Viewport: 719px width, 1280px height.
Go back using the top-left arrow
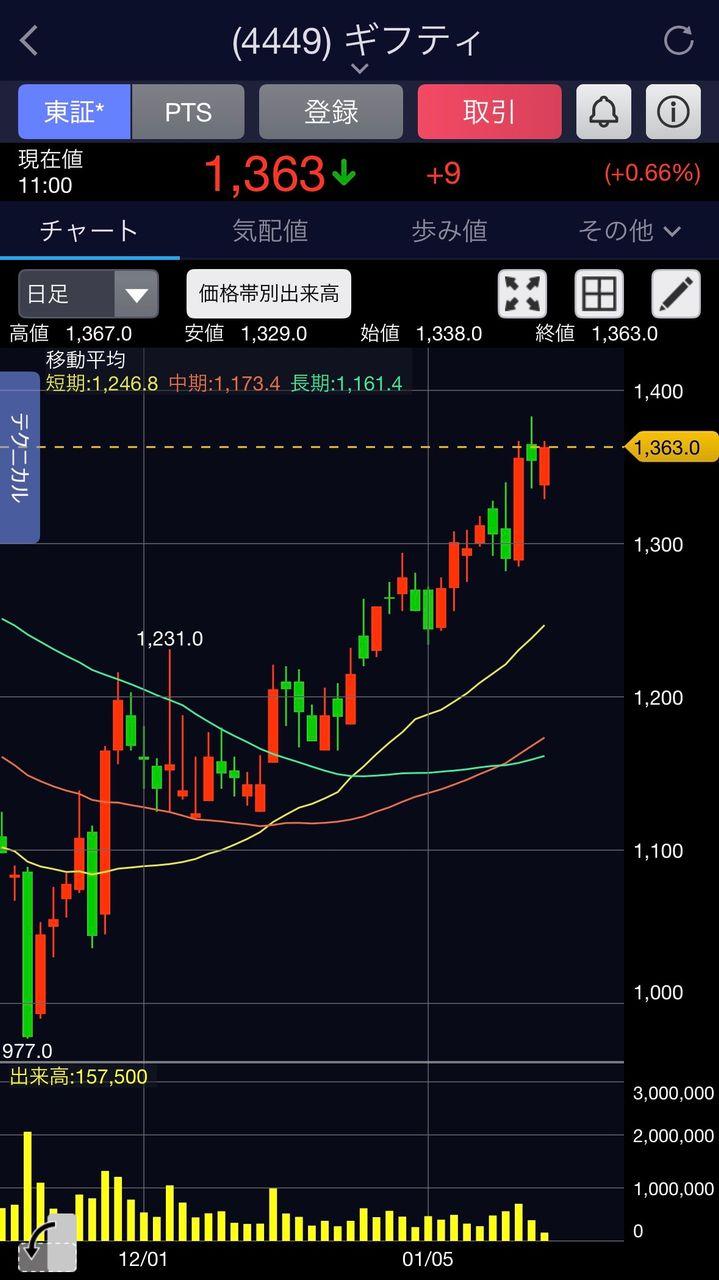click(x=29, y=41)
